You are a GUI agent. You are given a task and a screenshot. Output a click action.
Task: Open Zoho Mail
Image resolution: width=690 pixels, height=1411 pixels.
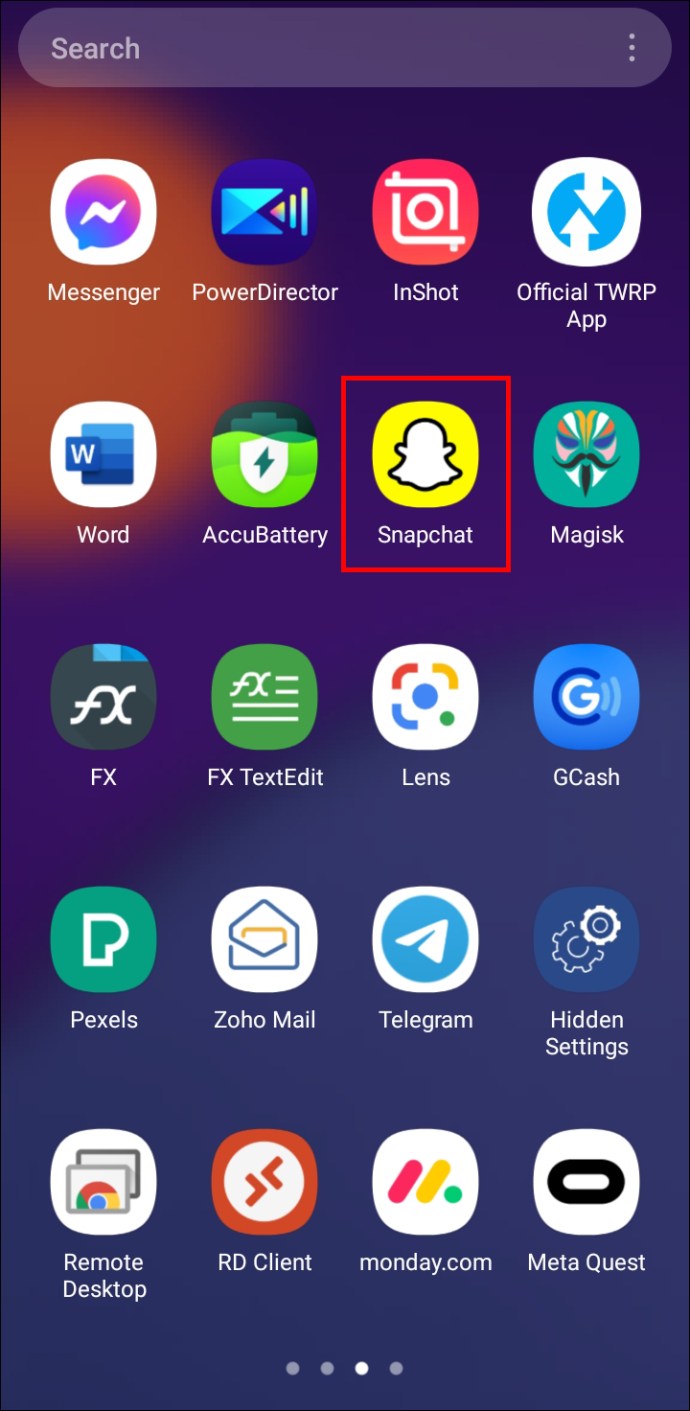coord(265,940)
